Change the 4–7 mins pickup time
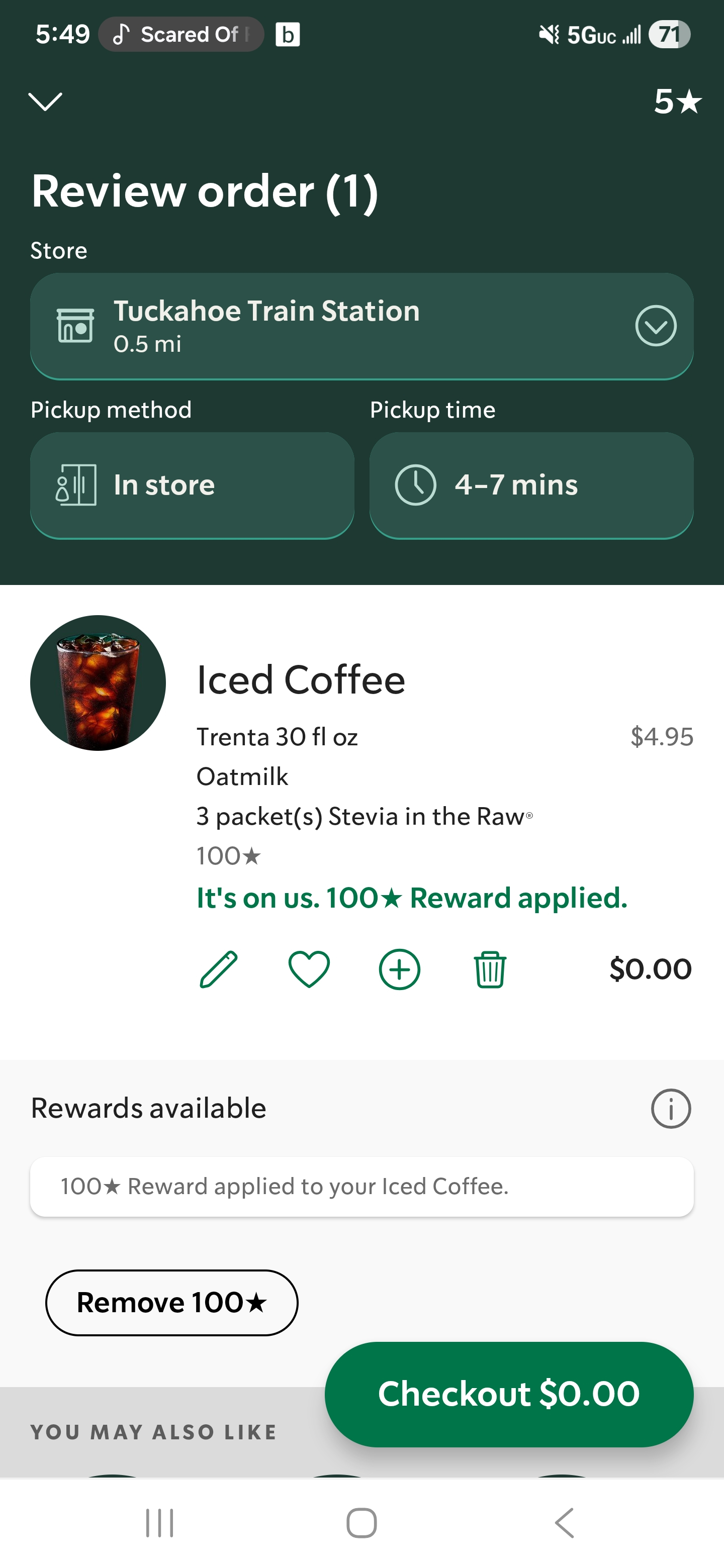The height and width of the screenshot is (1568, 724). coord(531,485)
